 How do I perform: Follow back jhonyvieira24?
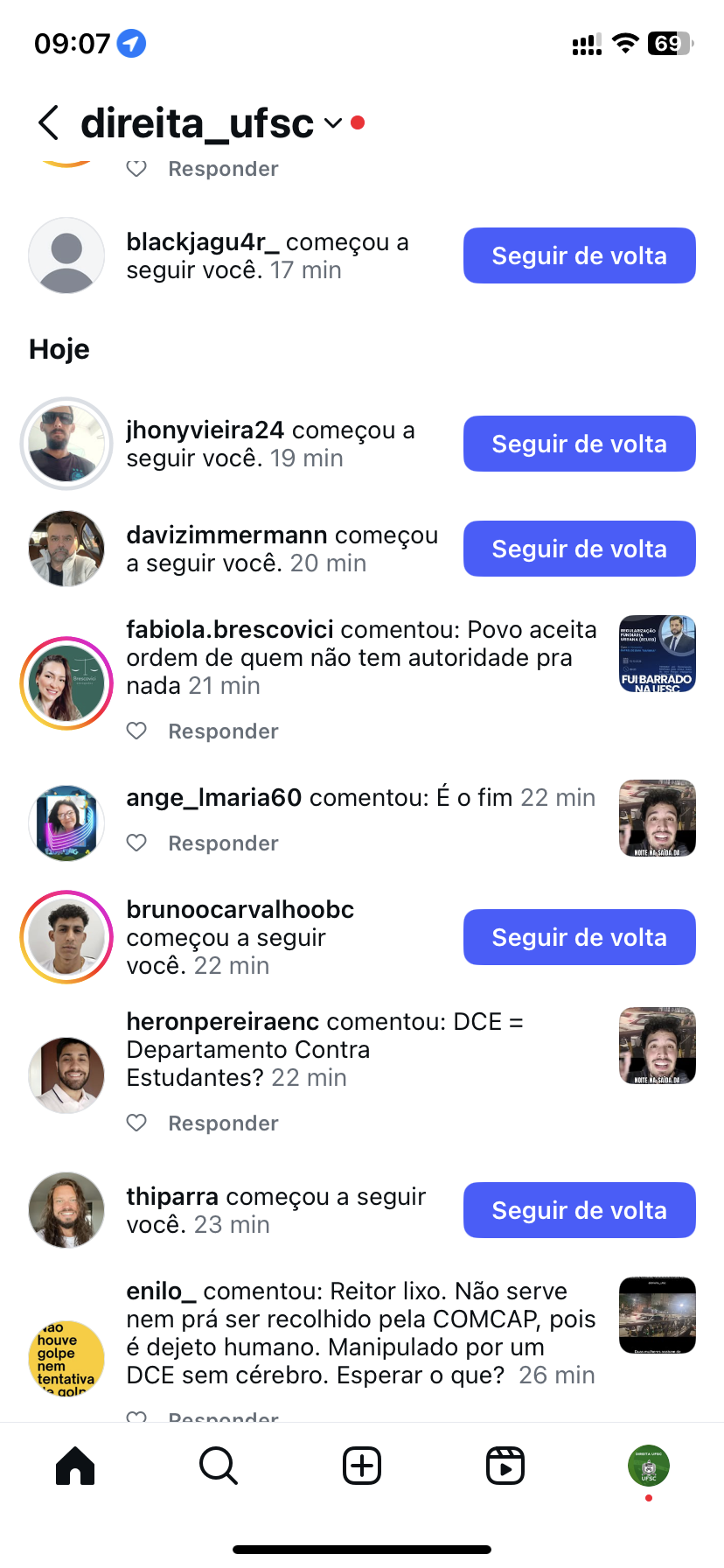click(579, 444)
